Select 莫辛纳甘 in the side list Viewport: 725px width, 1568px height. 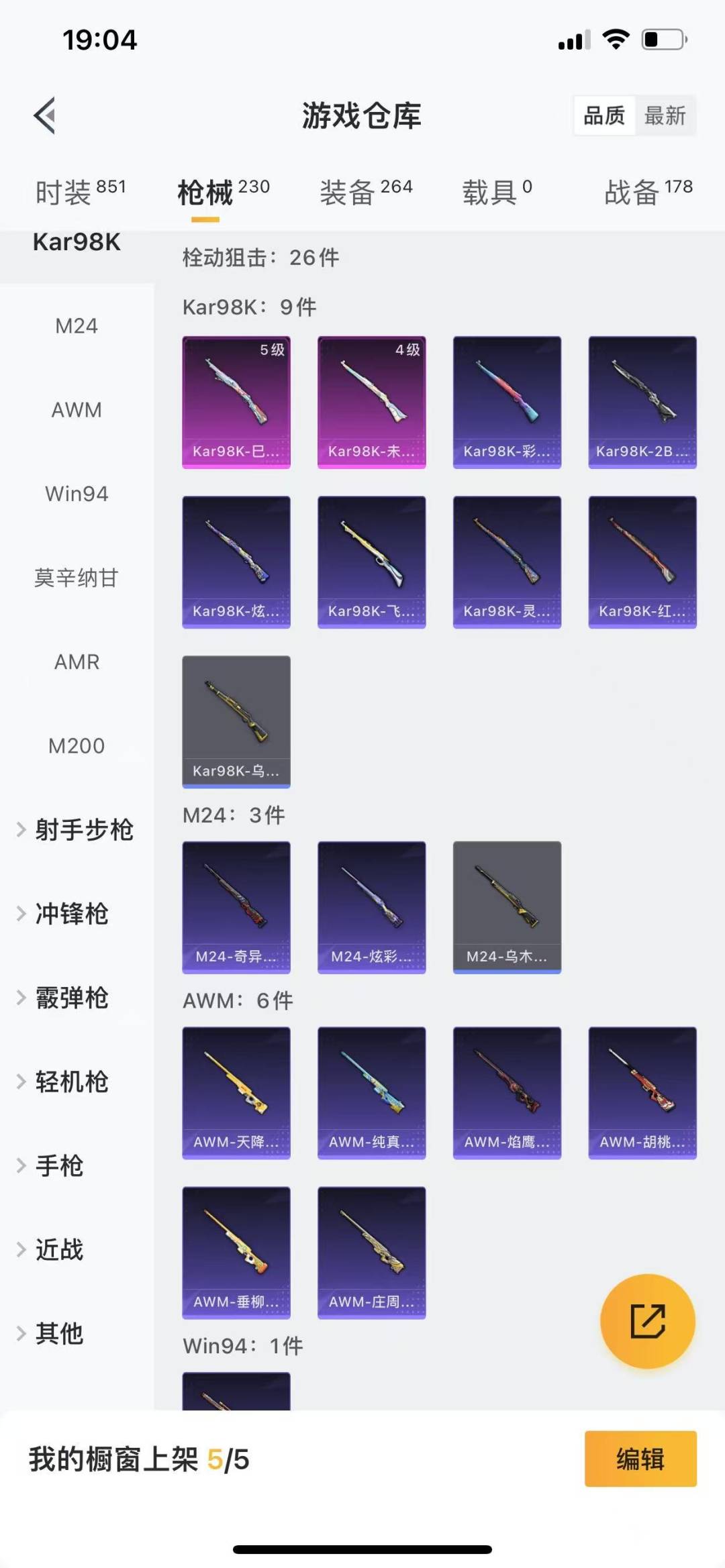pos(77,578)
